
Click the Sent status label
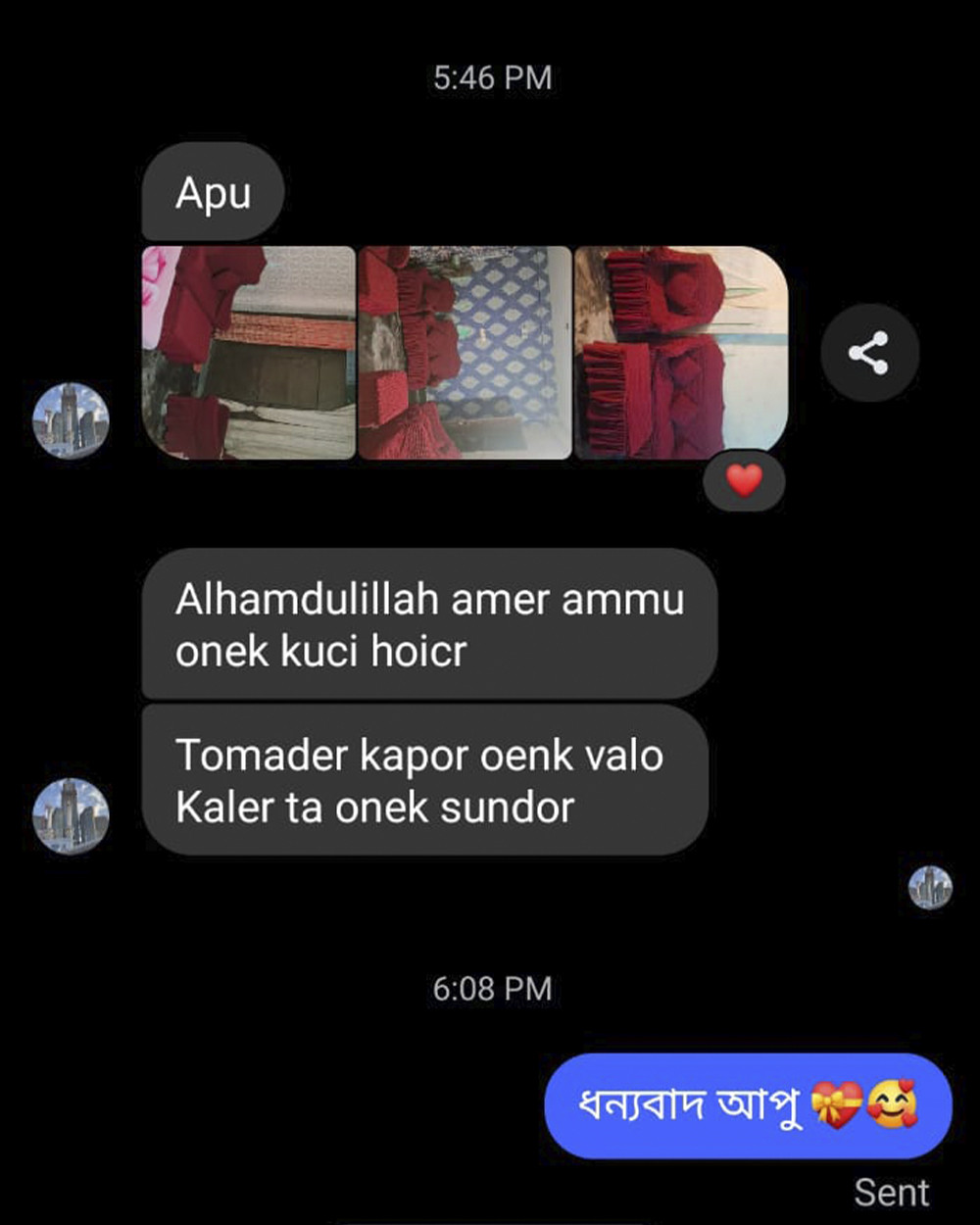point(891,1192)
